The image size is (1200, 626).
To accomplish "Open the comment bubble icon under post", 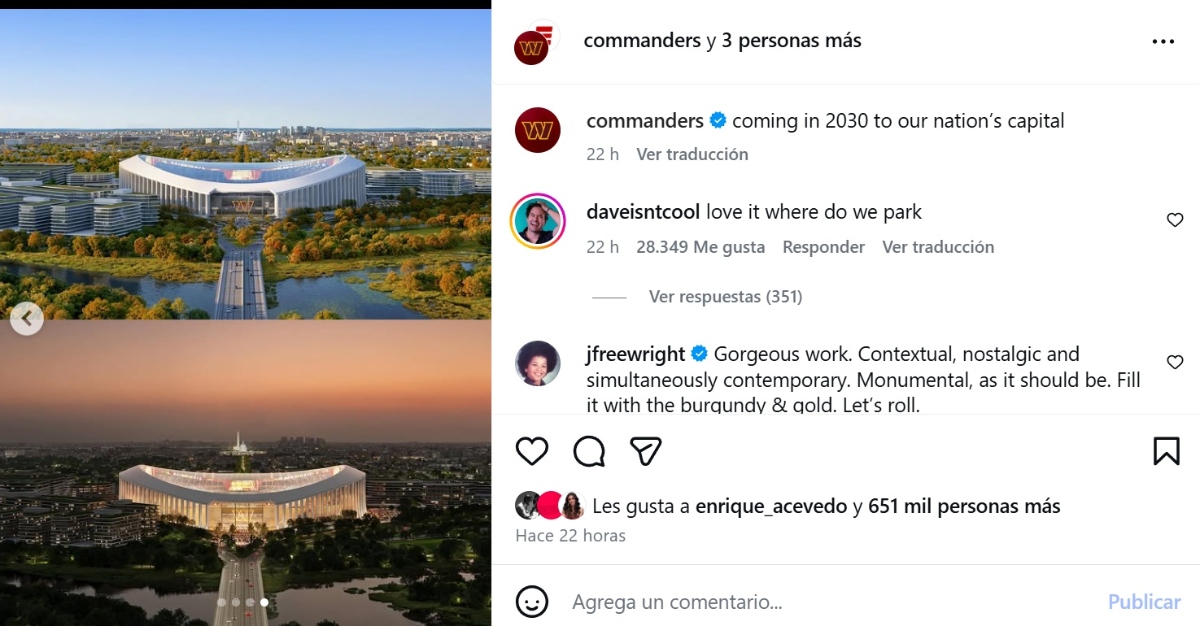I will [589, 452].
